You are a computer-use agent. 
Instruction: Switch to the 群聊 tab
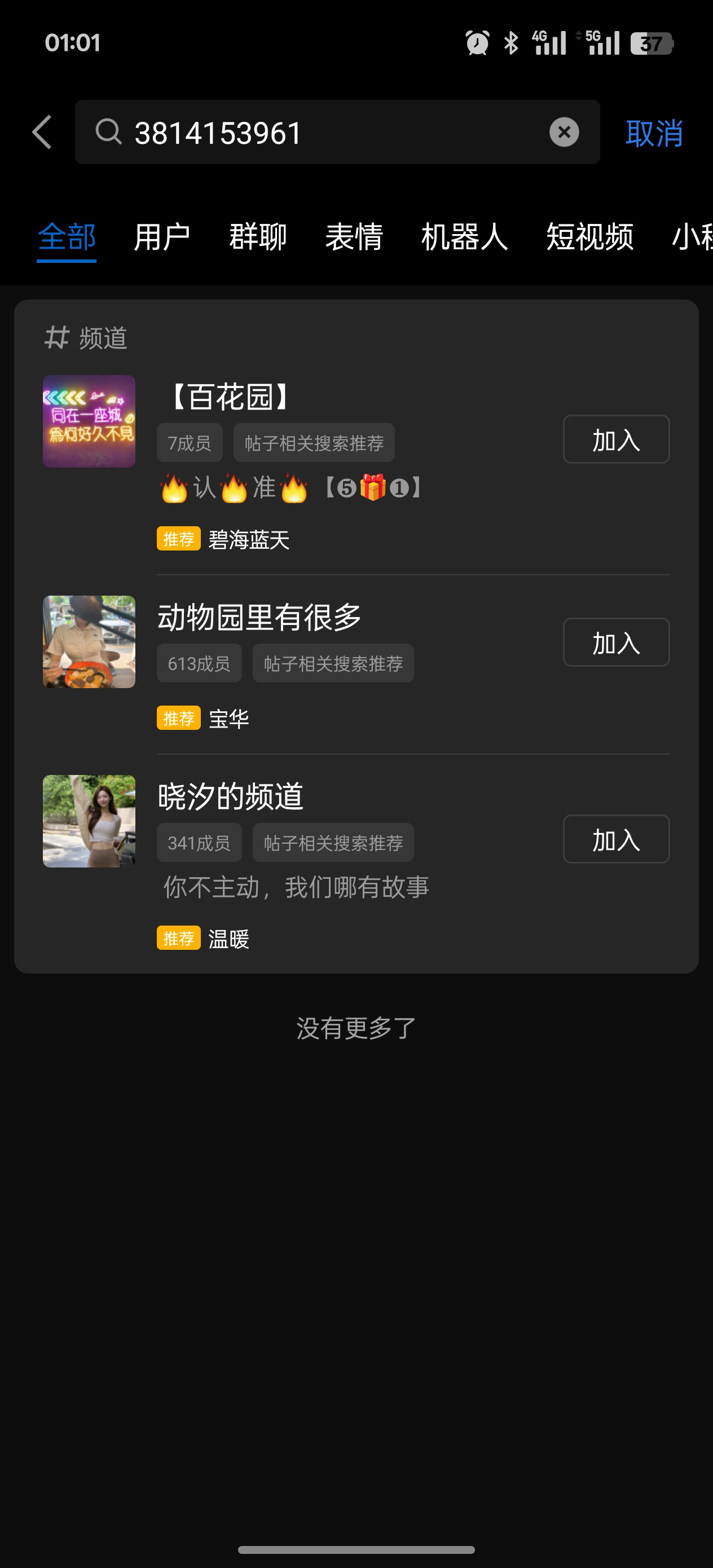pyautogui.click(x=258, y=237)
